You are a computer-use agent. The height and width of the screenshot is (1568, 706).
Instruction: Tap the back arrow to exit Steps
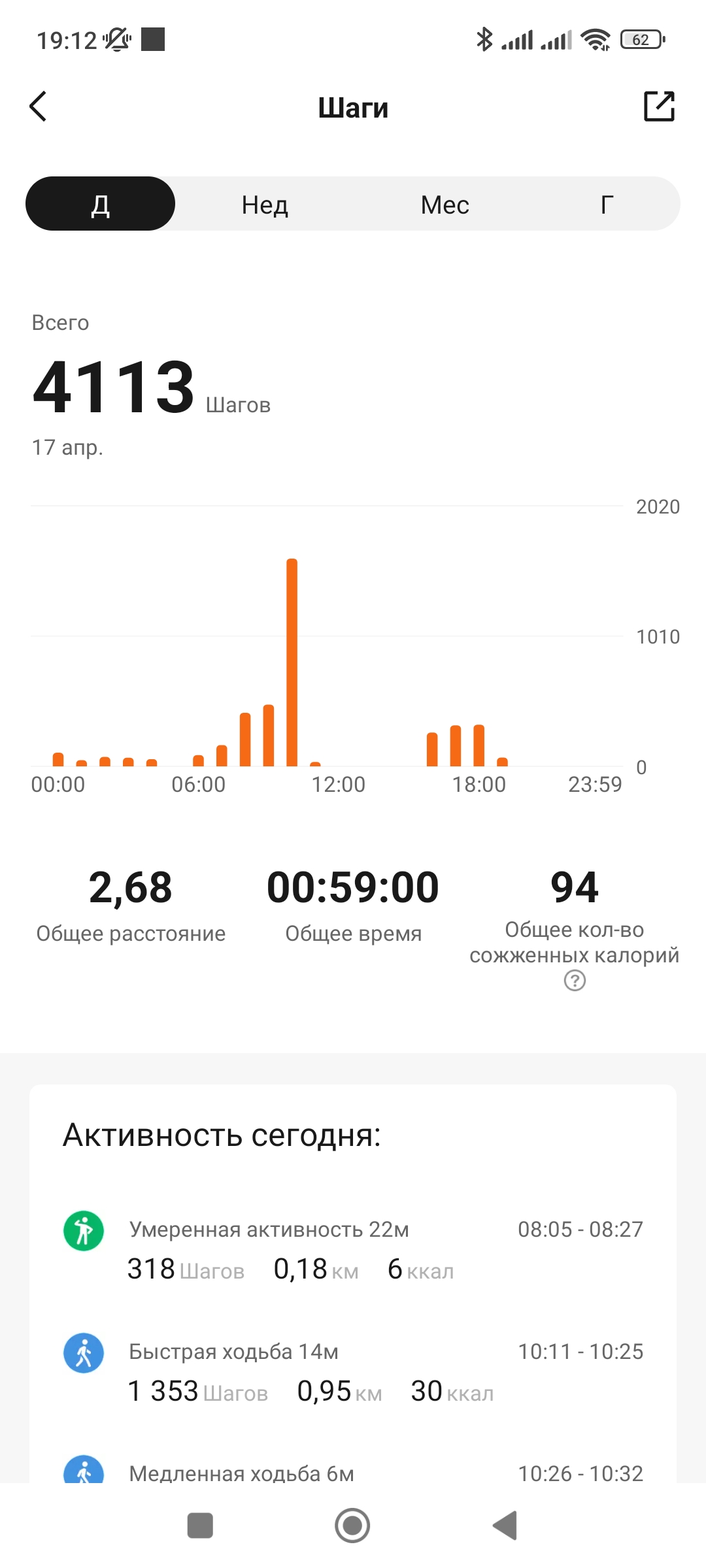pyautogui.click(x=38, y=106)
